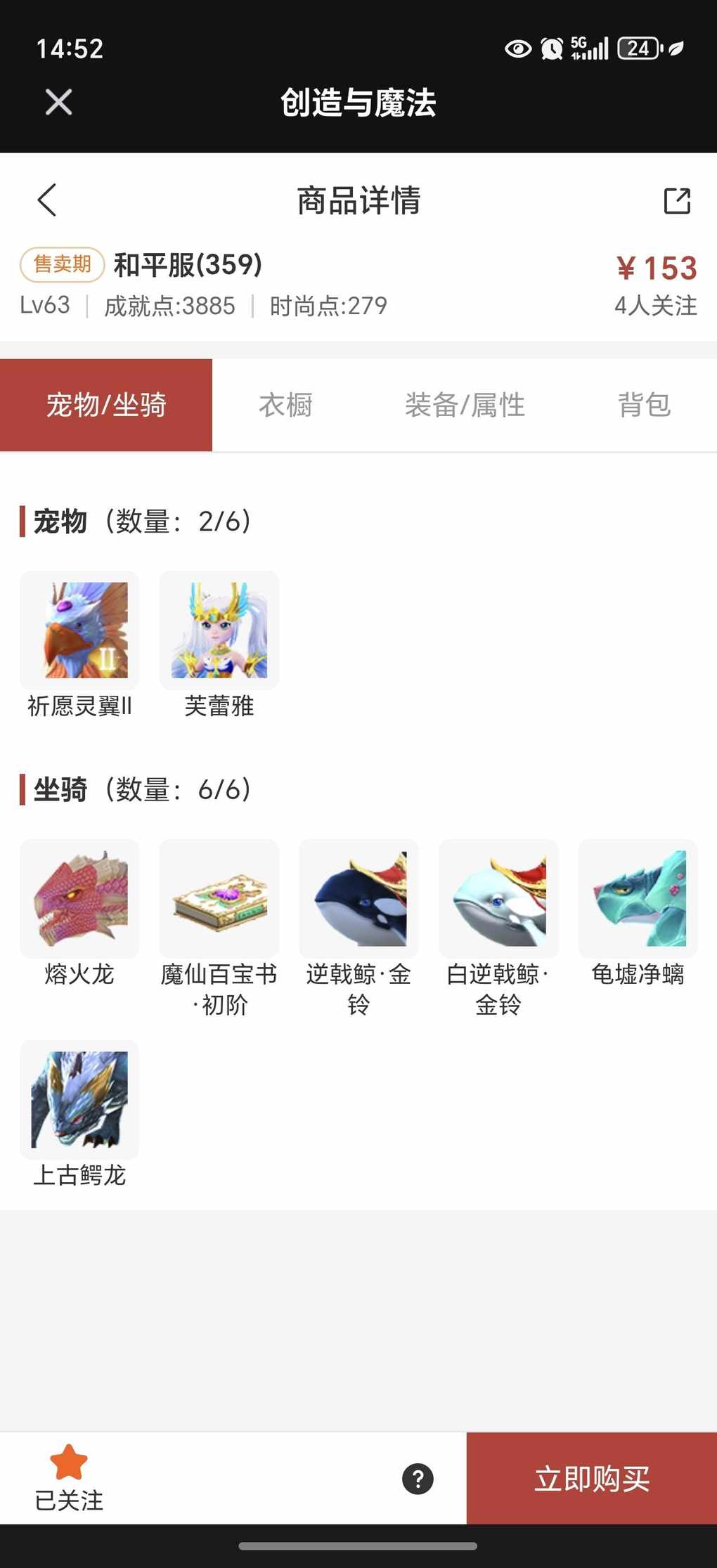
Task: Share this product listing
Action: [x=677, y=201]
